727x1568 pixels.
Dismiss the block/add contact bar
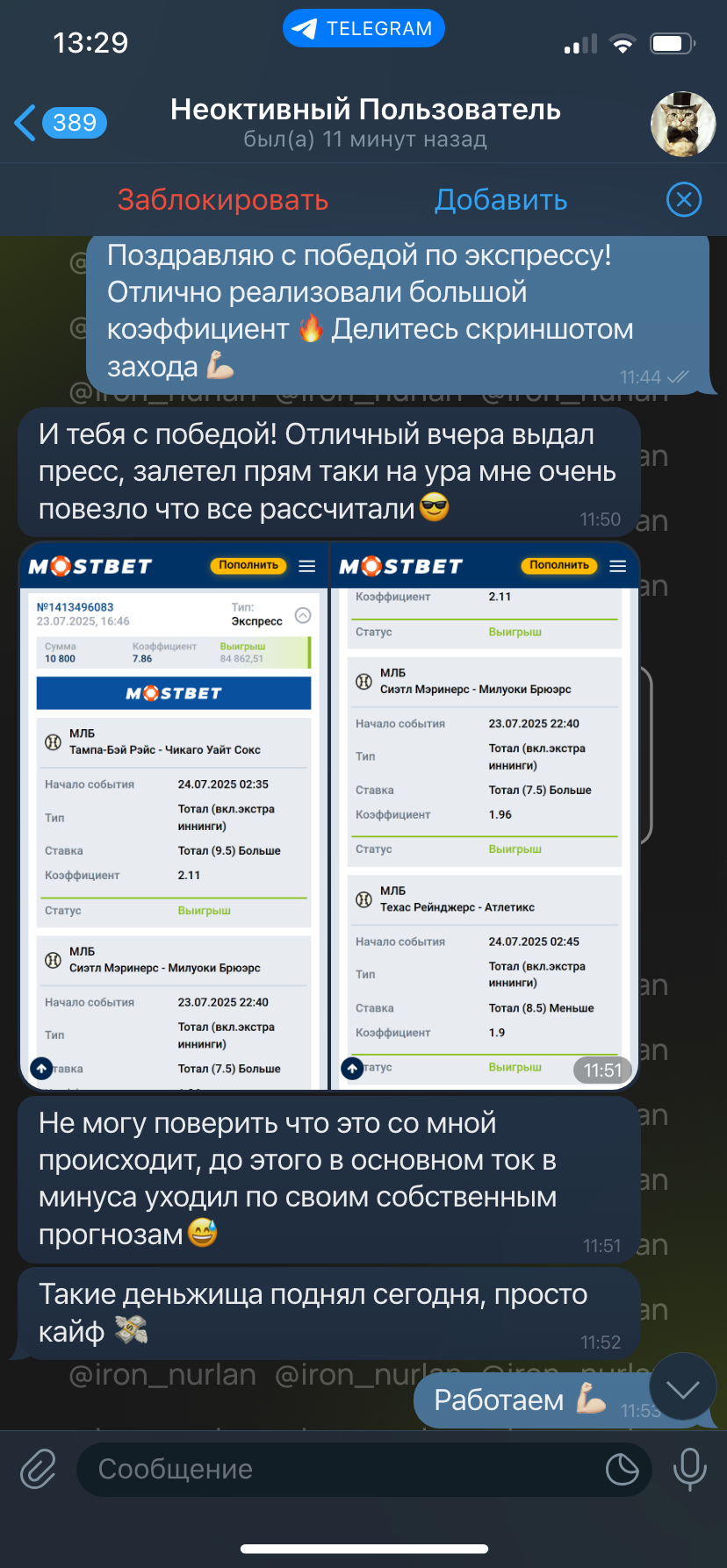point(684,200)
